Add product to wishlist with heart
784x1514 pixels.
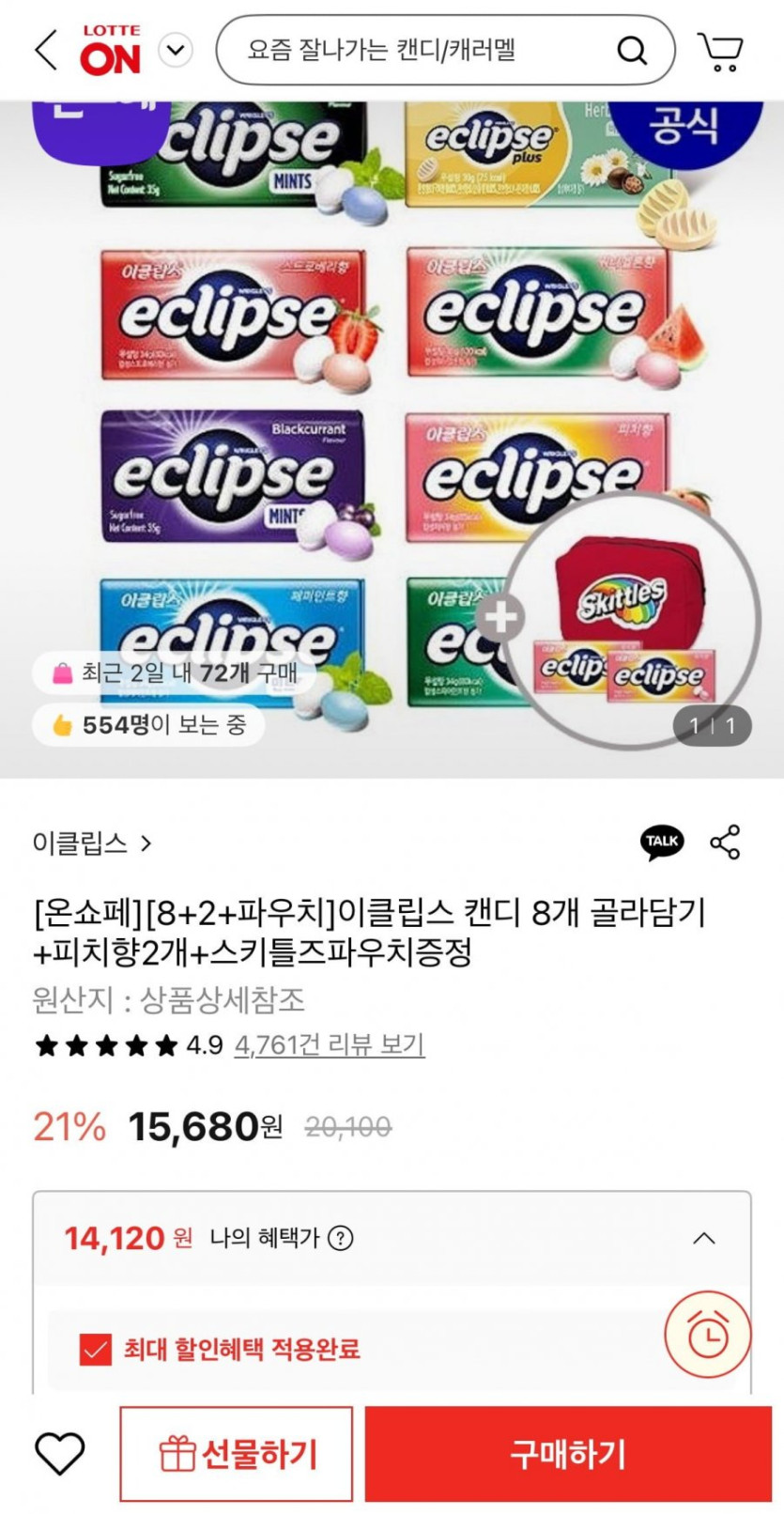(x=59, y=1454)
